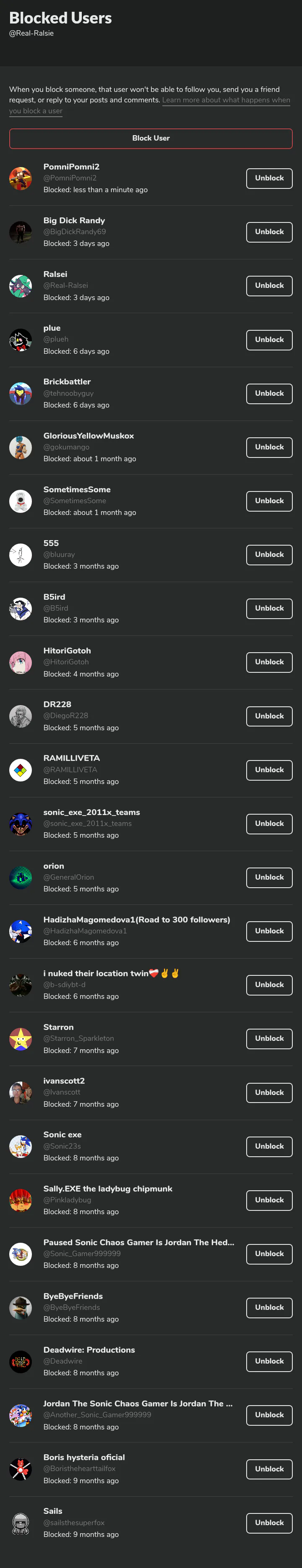Unblock the user named plue
This screenshot has width=302, height=1568.
[x=269, y=340]
